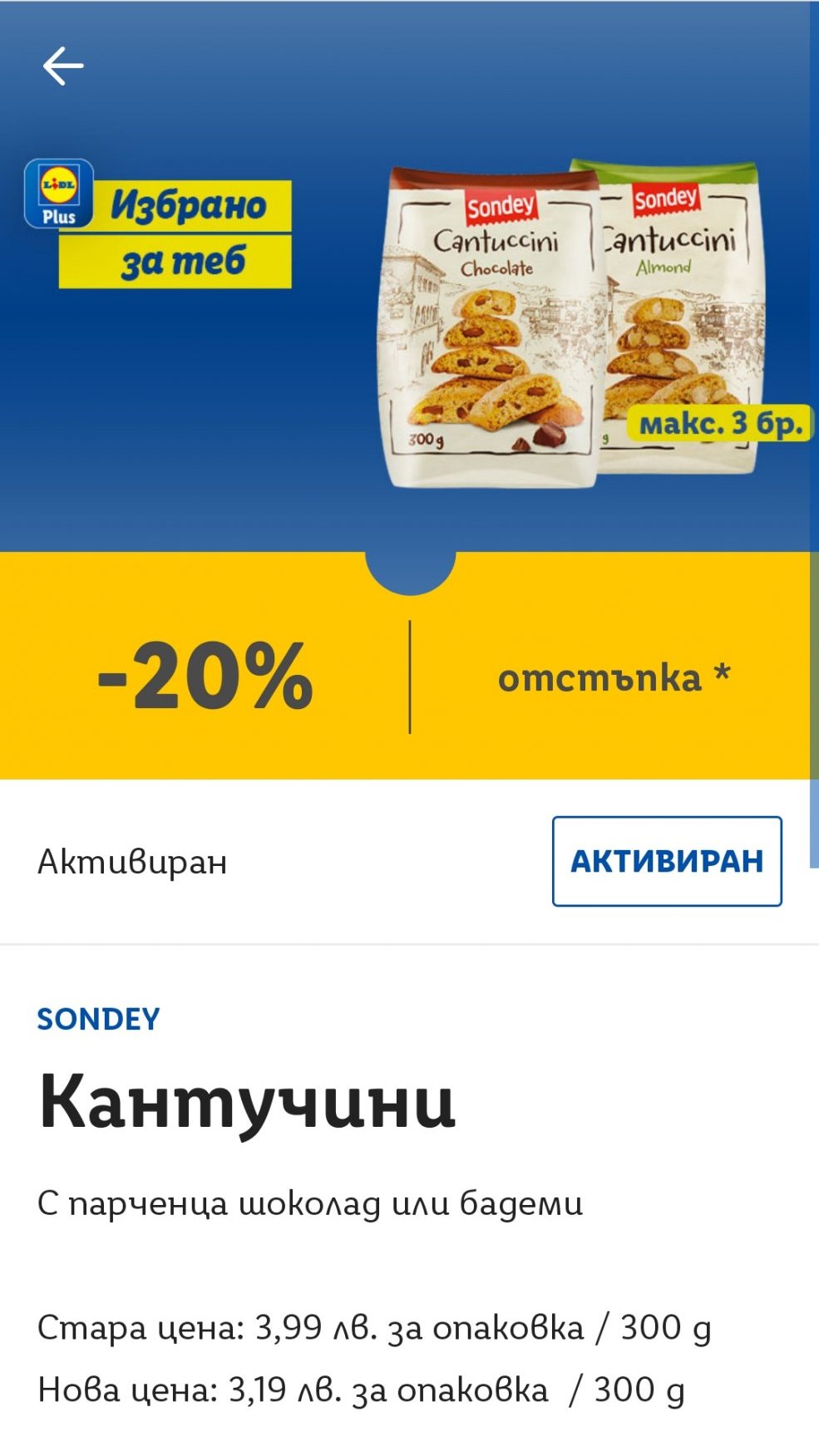Go back using the arrow icon

tap(63, 66)
